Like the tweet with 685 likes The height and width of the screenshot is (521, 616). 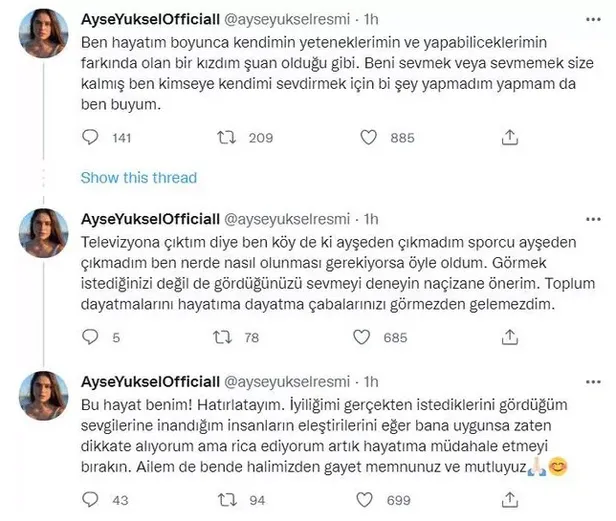[366, 338]
